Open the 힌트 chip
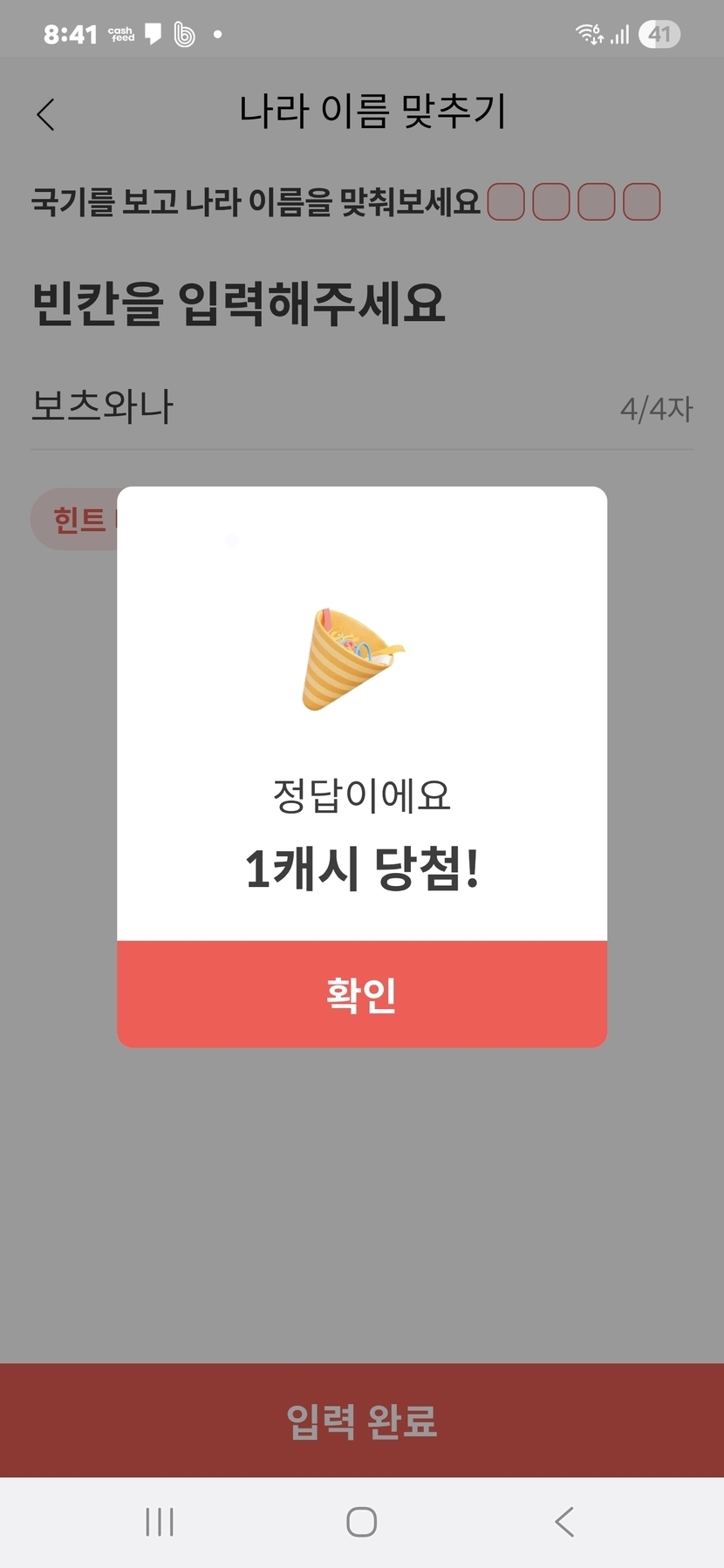Image resolution: width=724 pixels, height=1568 pixels. coord(75,520)
